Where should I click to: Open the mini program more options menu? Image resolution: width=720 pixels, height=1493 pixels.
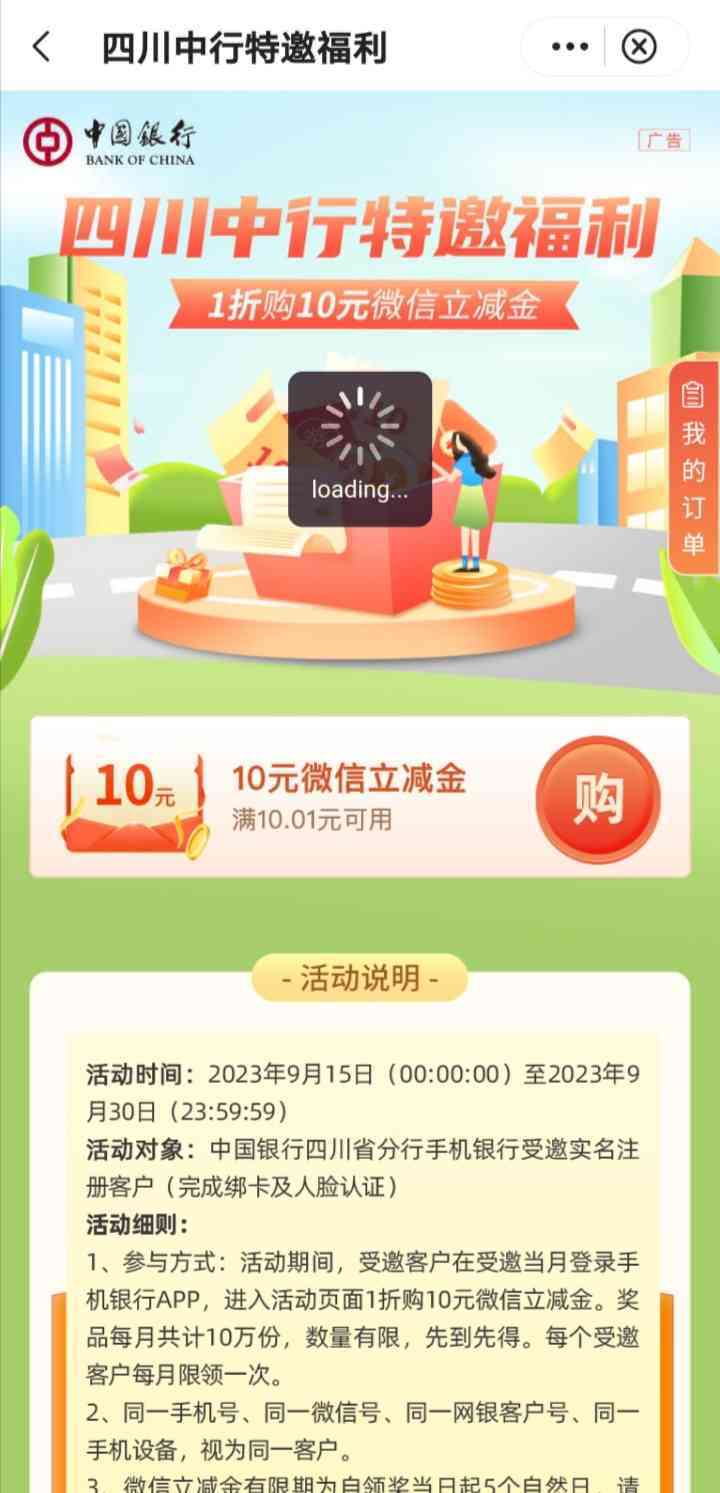pyautogui.click(x=570, y=47)
